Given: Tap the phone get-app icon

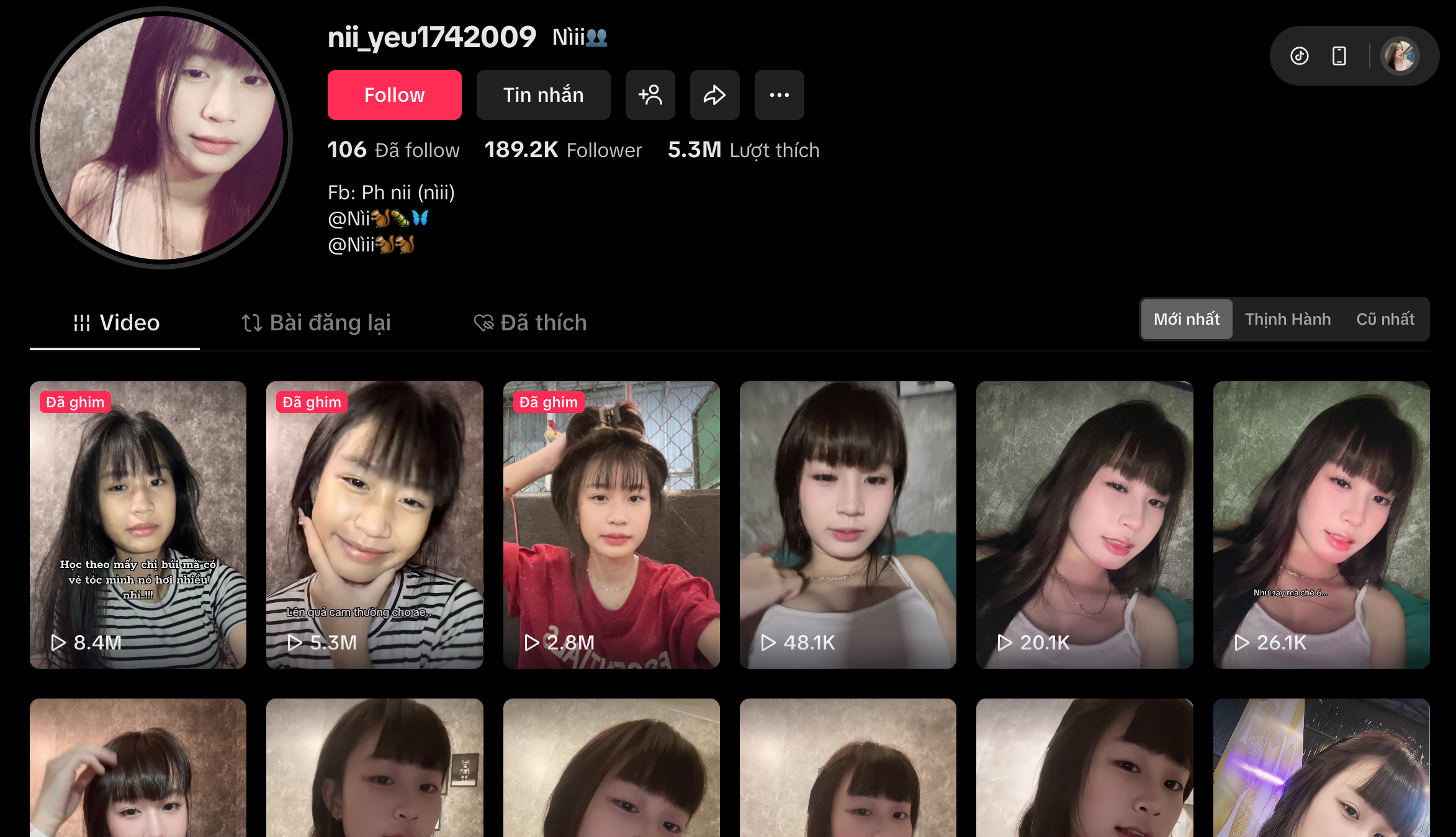Looking at the screenshot, I should click(x=1339, y=56).
